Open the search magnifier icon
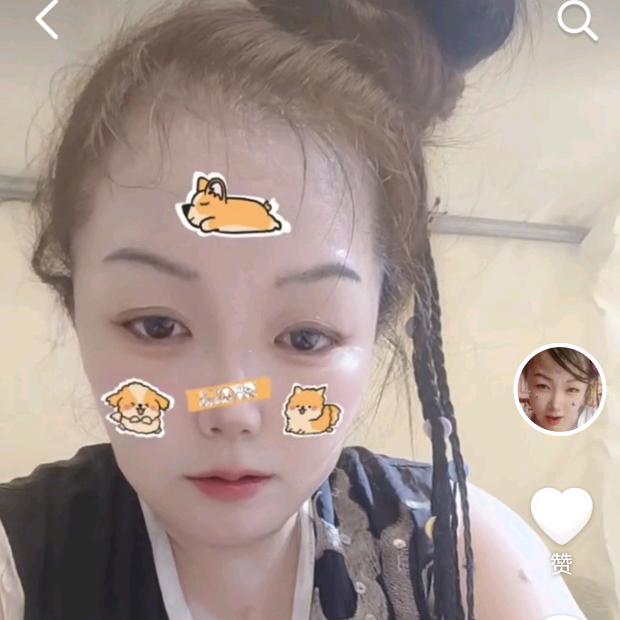 [576, 20]
